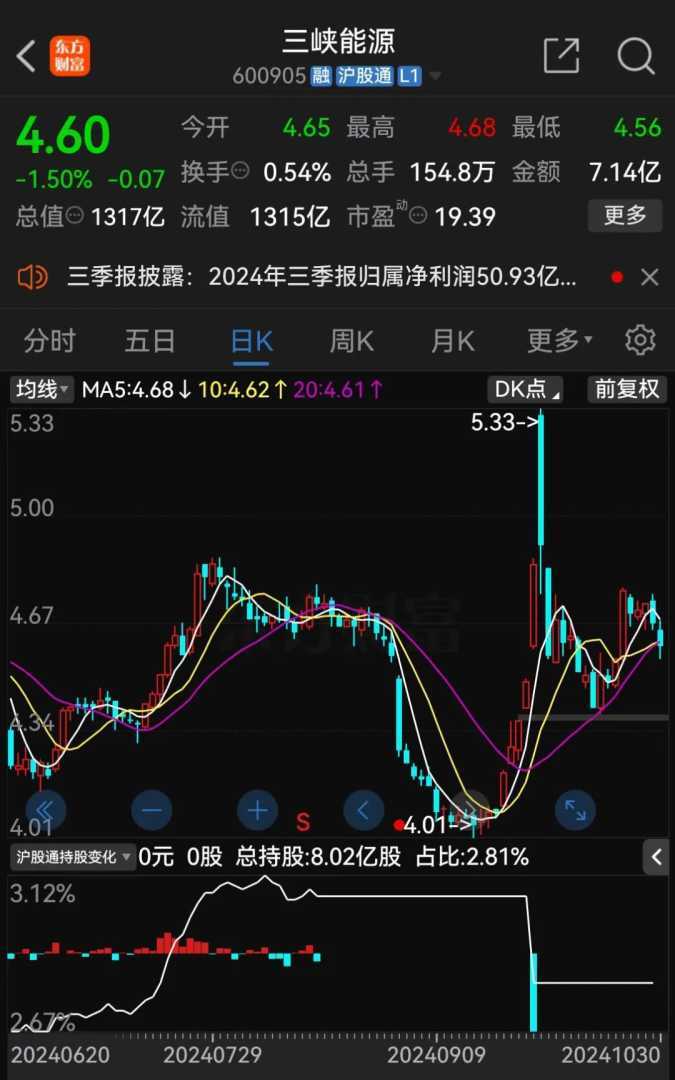Open the search magnifier
This screenshot has height=1080, width=675.
coord(635,56)
